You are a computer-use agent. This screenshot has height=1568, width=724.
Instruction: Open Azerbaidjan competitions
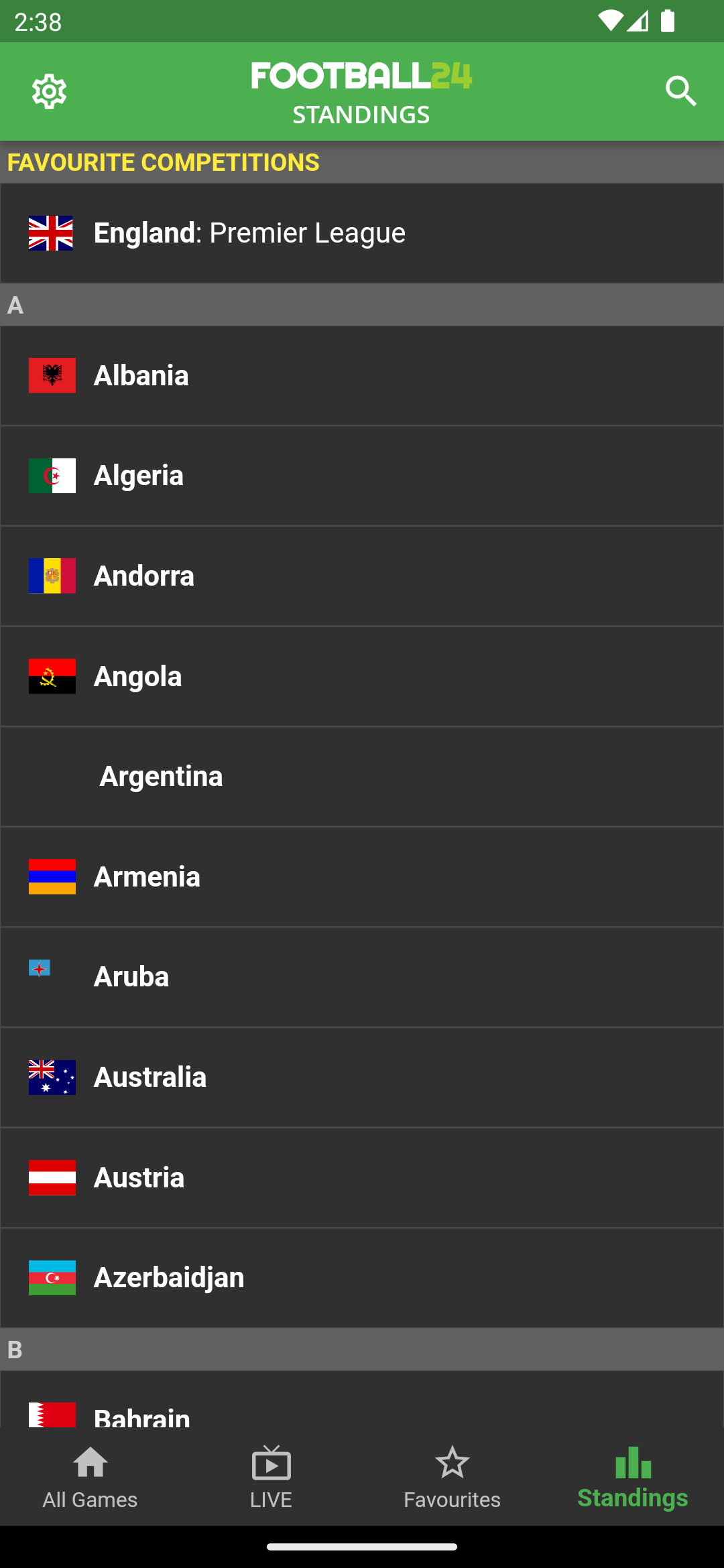(362, 1278)
